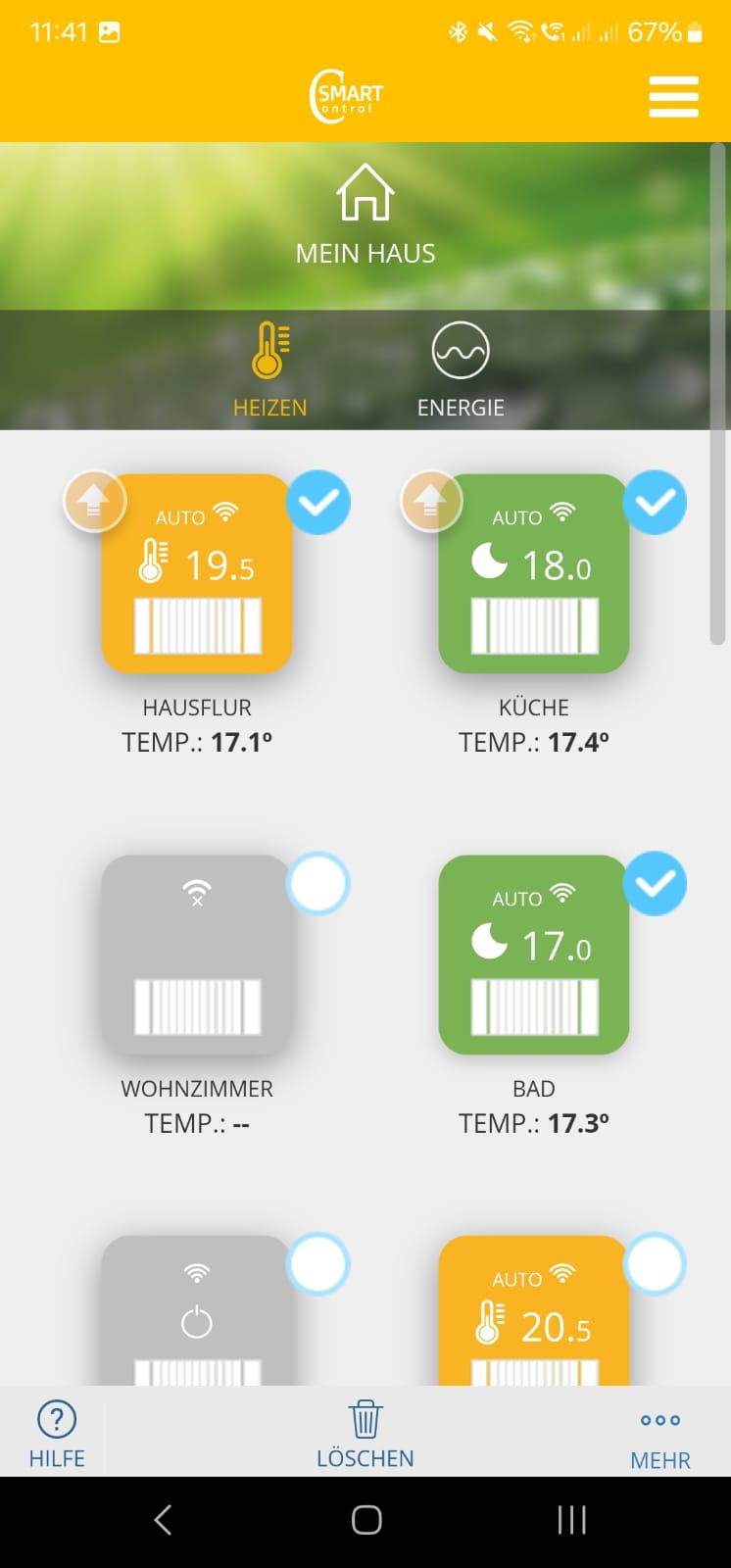Select the Wohnzimmer heater checkbox
The image size is (731, 1568).
(319, 884)
